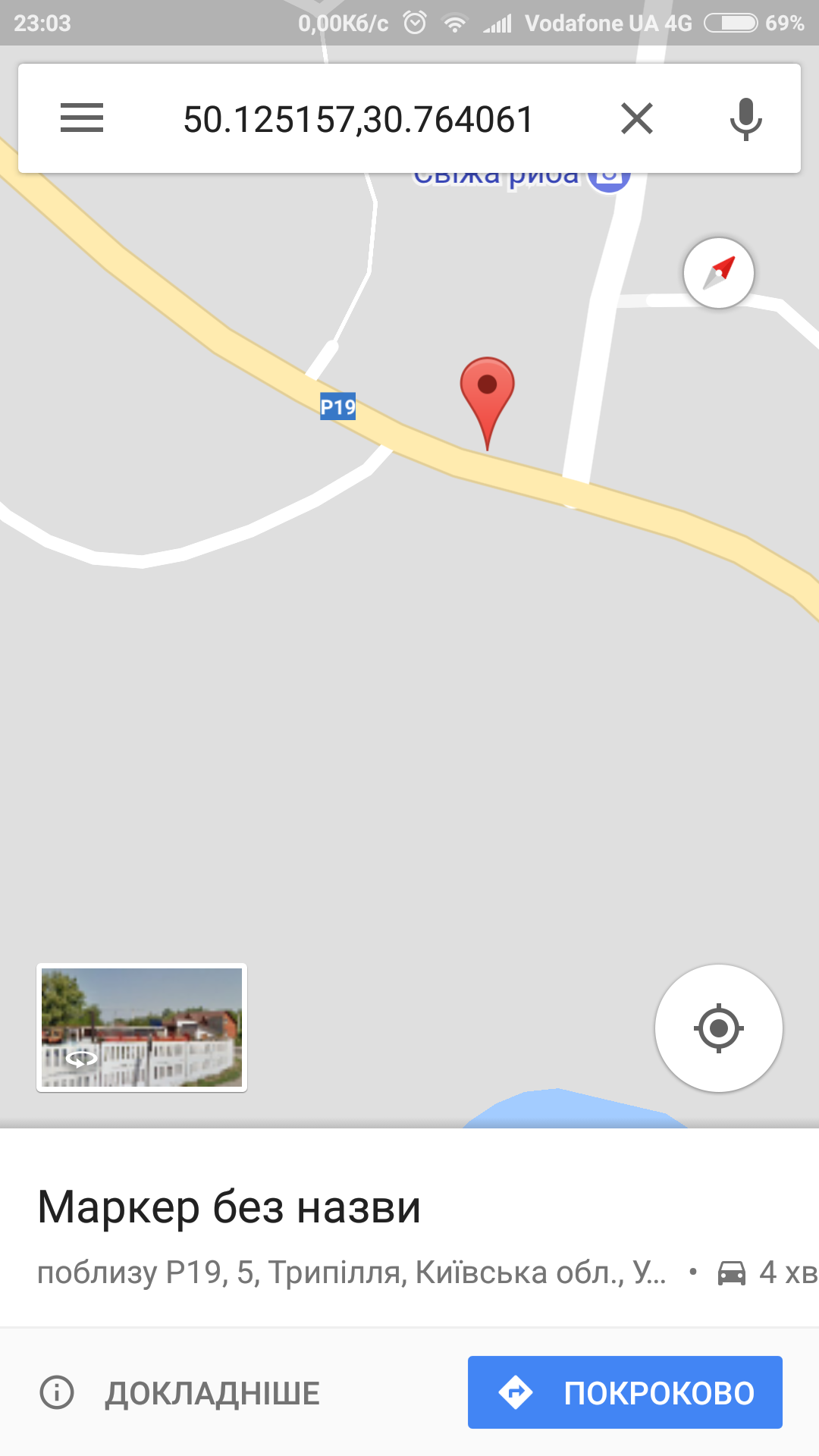Clear the search coordinates
Screen dimensions: 819x1456
pyautogui.click(x=637, y=118)
